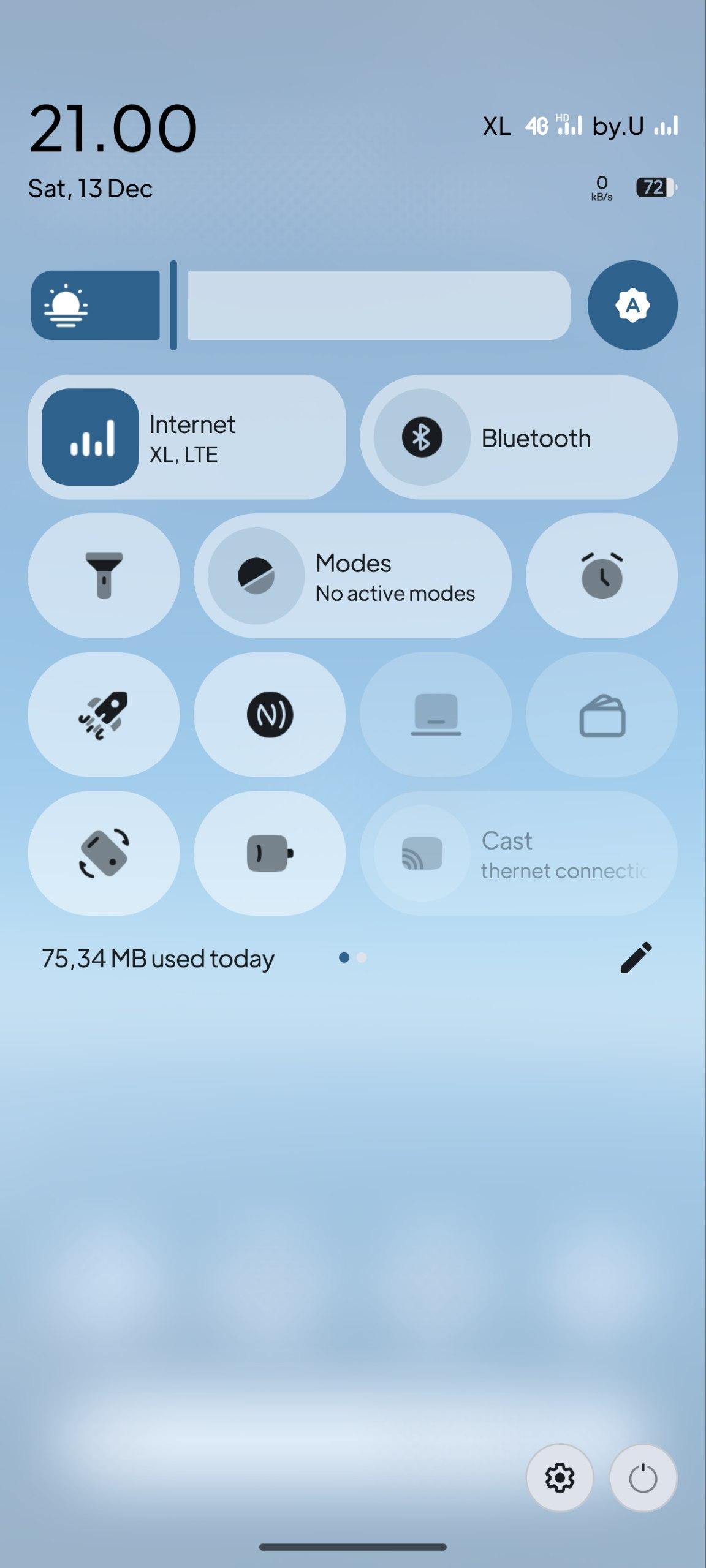
Task: Edit quick settings tiles with pencil
Action: (x=636, y=958)
